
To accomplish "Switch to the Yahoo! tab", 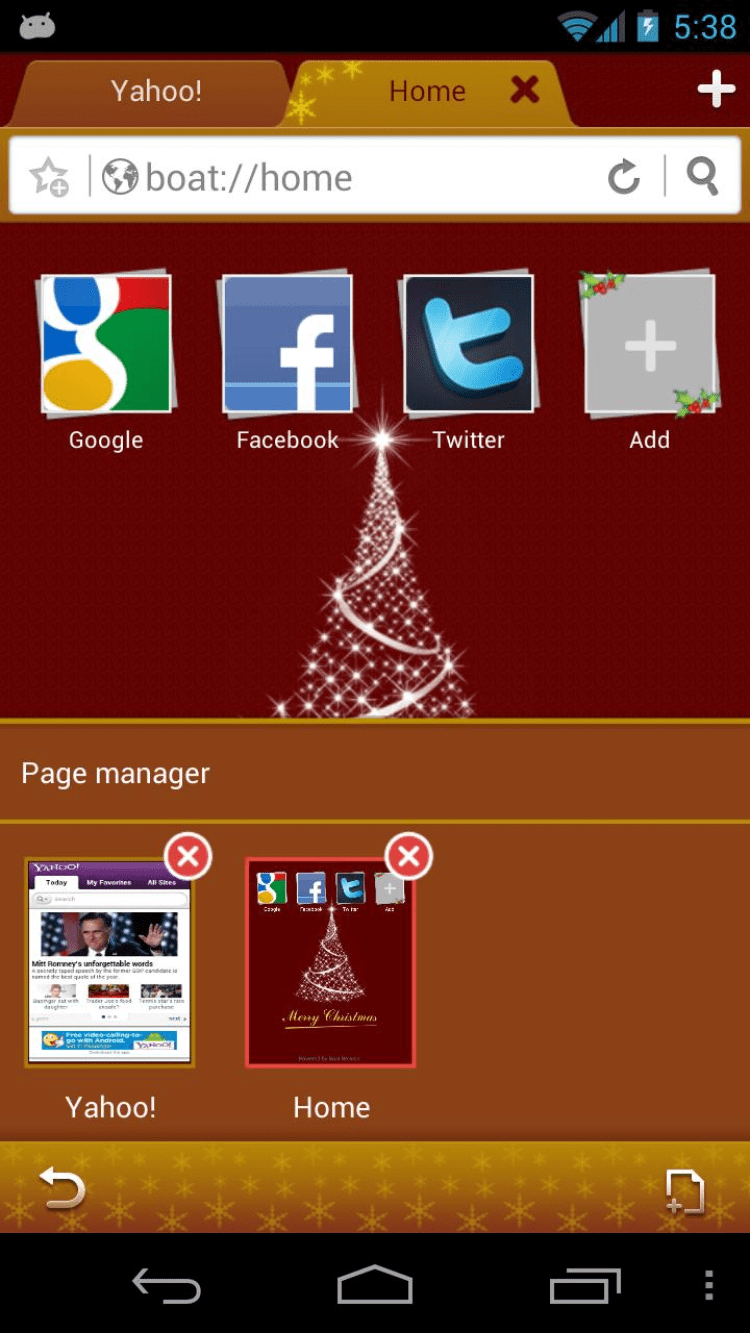I will coord(155,92).
